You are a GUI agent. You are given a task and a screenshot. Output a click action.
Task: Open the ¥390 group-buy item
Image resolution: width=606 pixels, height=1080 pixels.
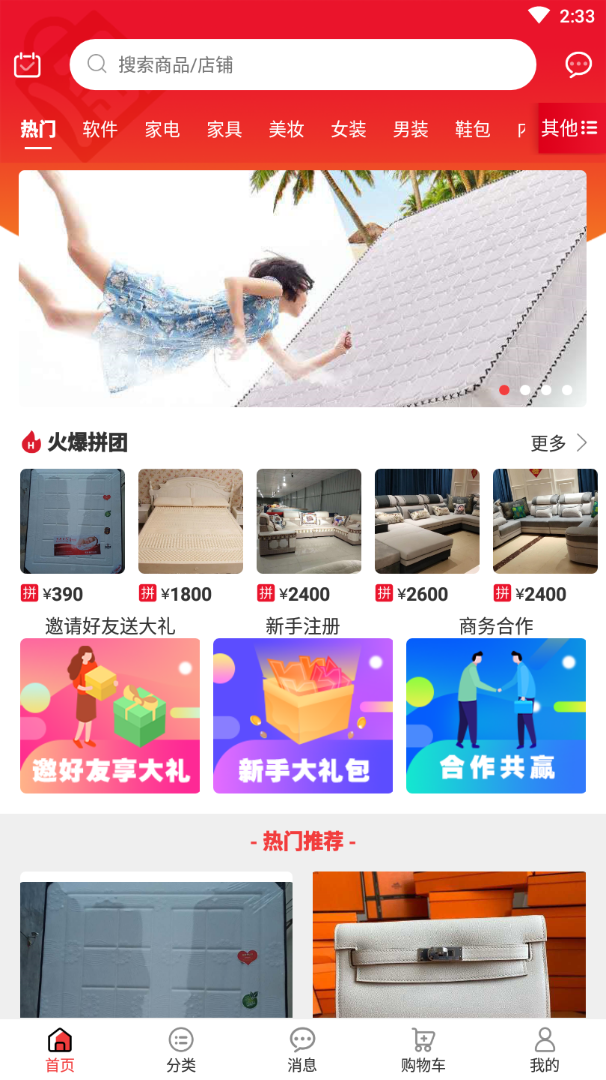tap(72, 521)
